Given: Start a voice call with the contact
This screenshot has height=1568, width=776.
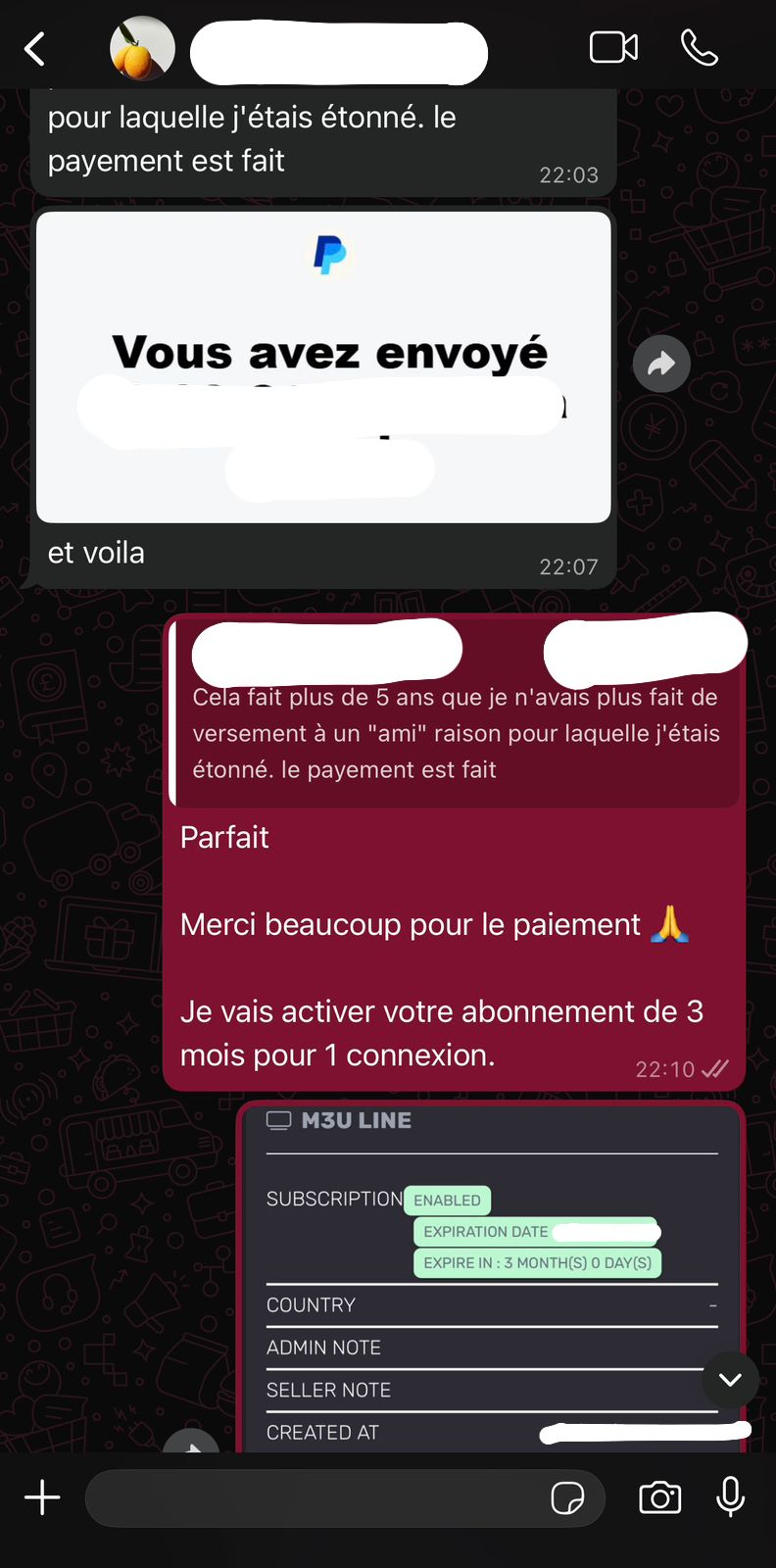Looking at the screenshot, I should coord(699,47).
